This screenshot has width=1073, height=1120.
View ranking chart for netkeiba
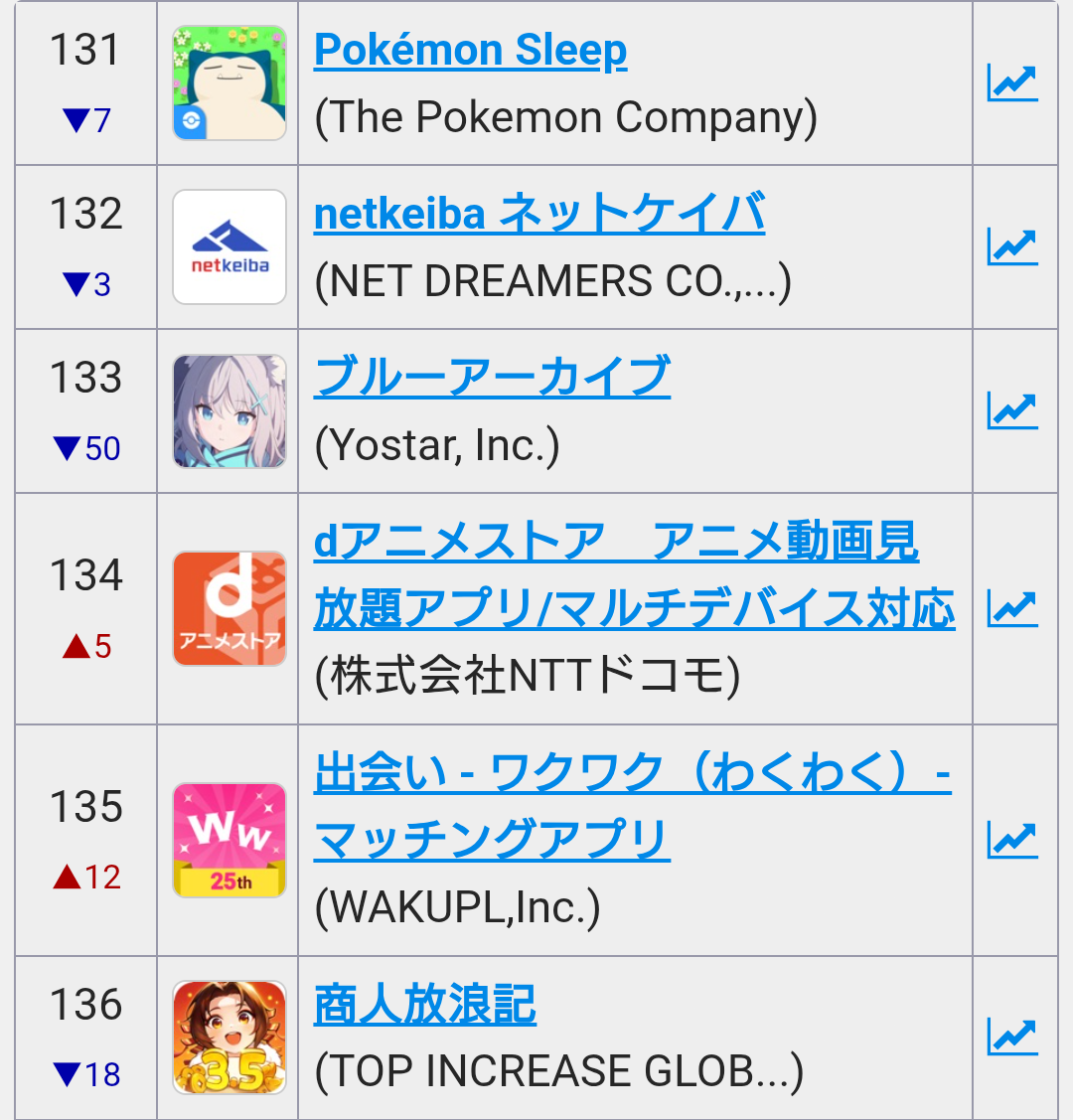point(1012,246)
